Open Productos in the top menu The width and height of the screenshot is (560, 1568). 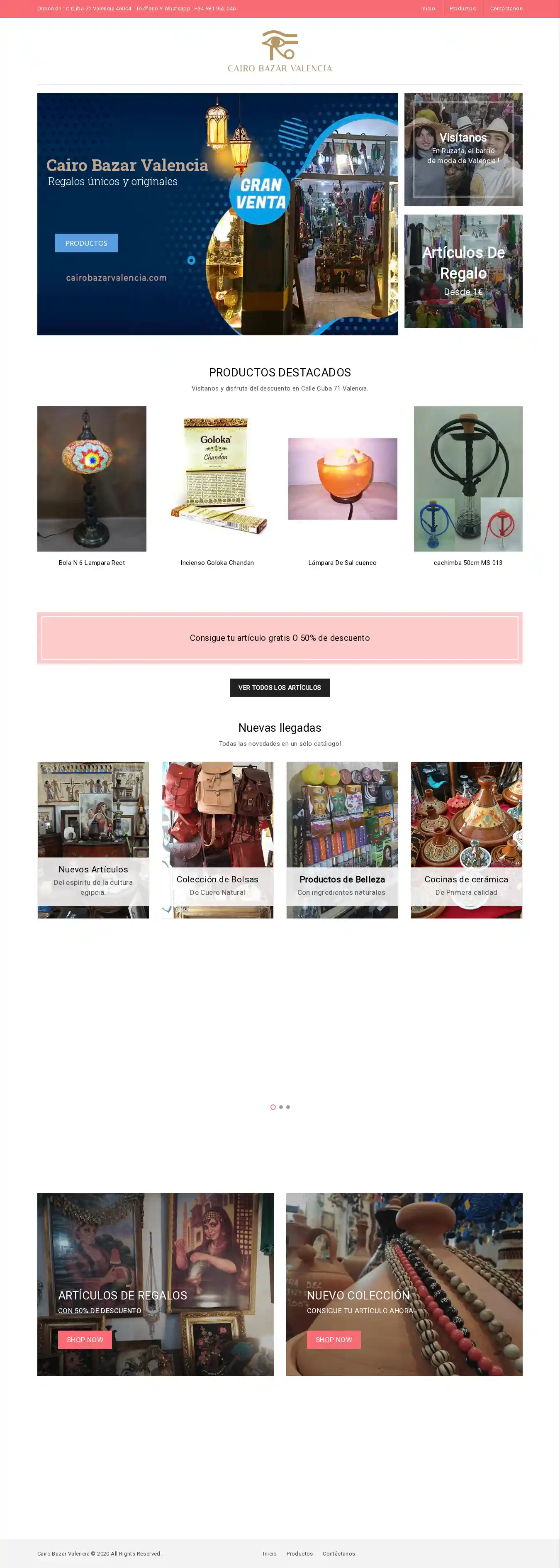[463, 9]
